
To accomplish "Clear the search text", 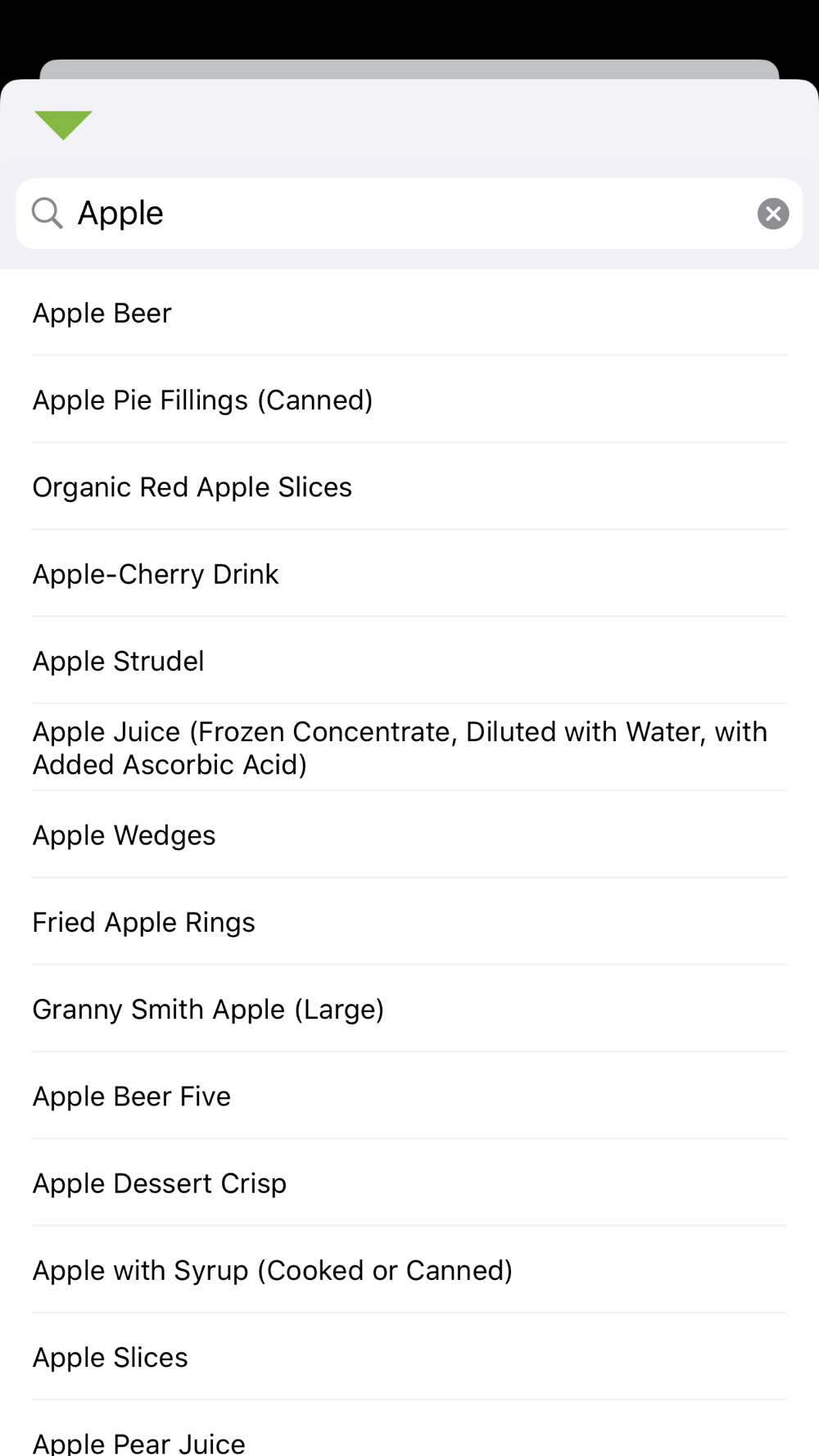I will point(772,214).
